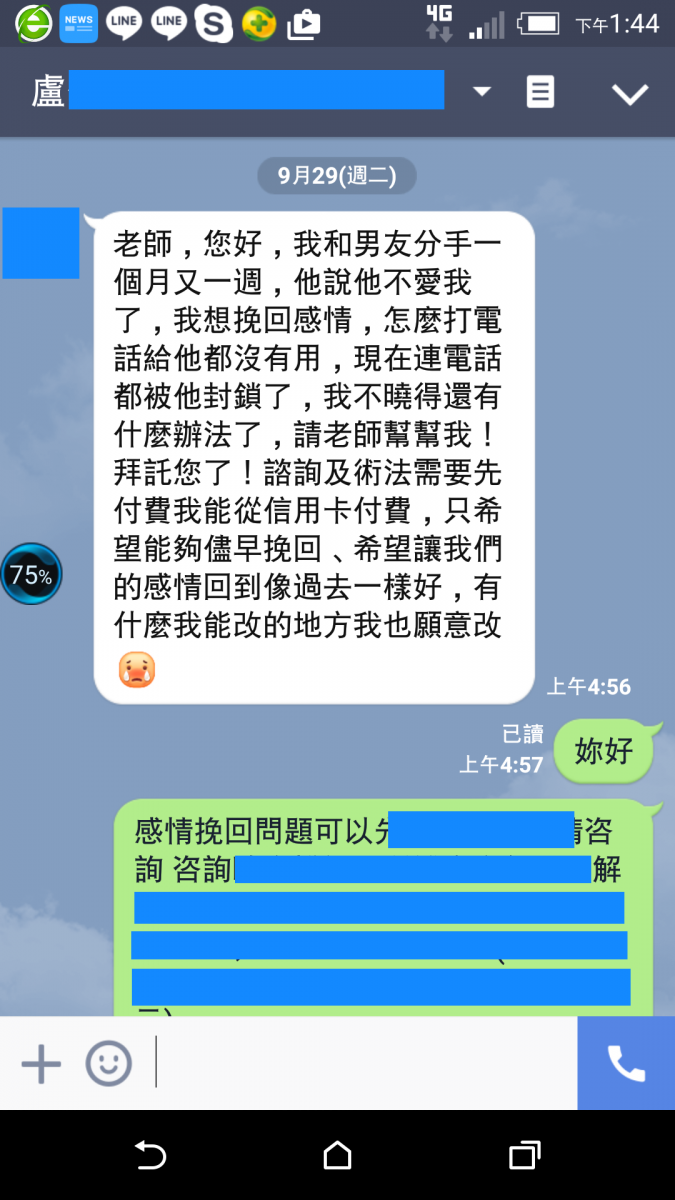Open the notes icon in header
675x1200 pixels.
540,92
